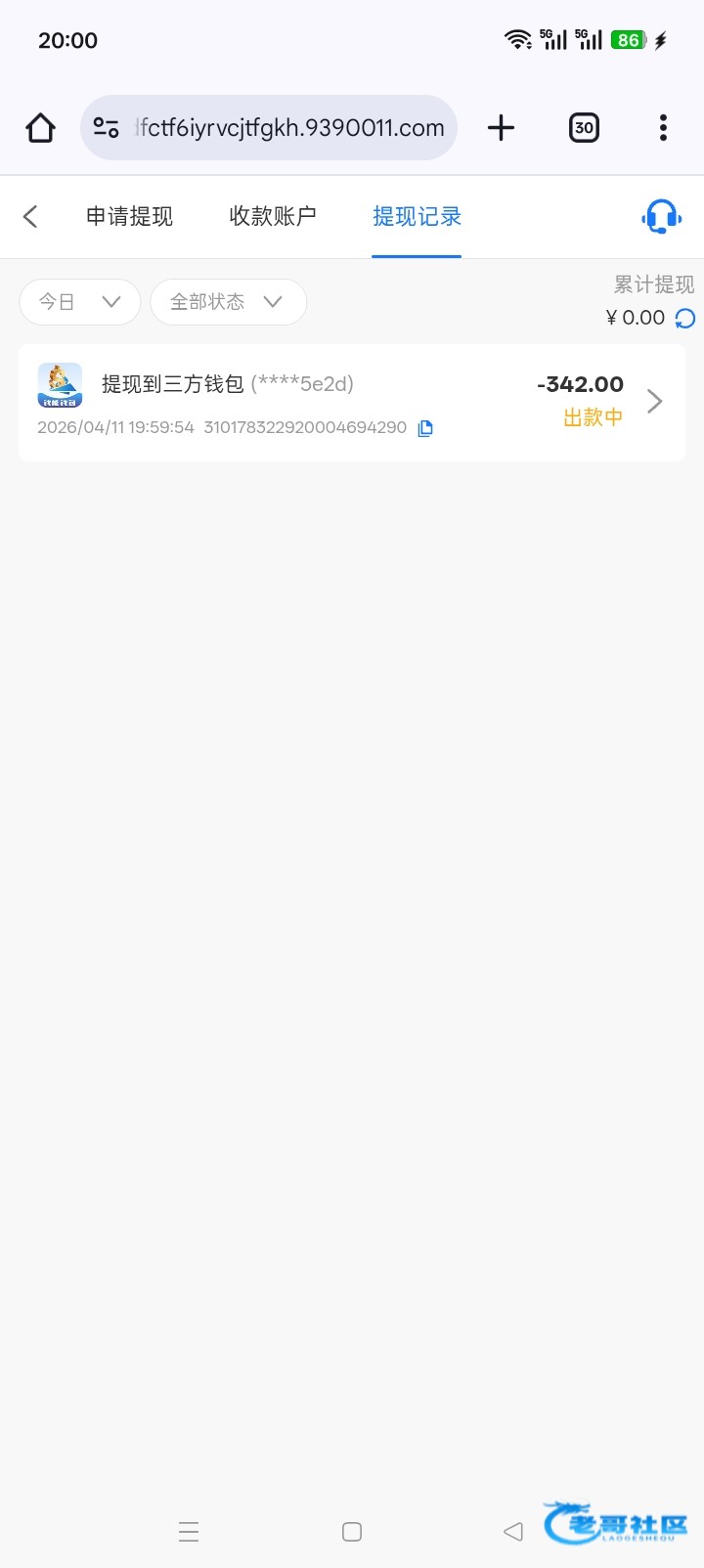Open the tab switcher showing 30 tabs
Viewport: 704px width, 1568px height.
pyautogui.click(x=584, y=128)
